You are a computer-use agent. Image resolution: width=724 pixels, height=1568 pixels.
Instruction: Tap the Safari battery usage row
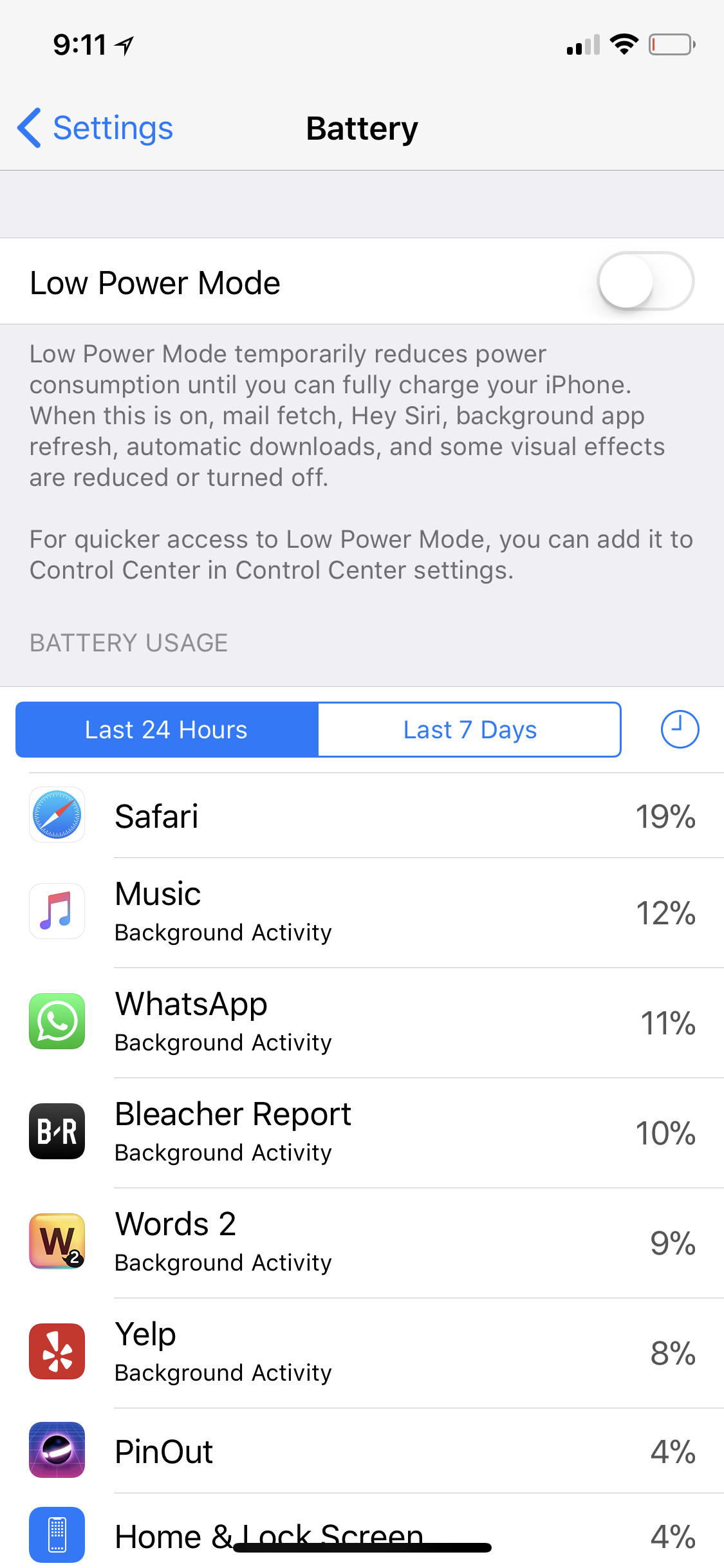362,816
